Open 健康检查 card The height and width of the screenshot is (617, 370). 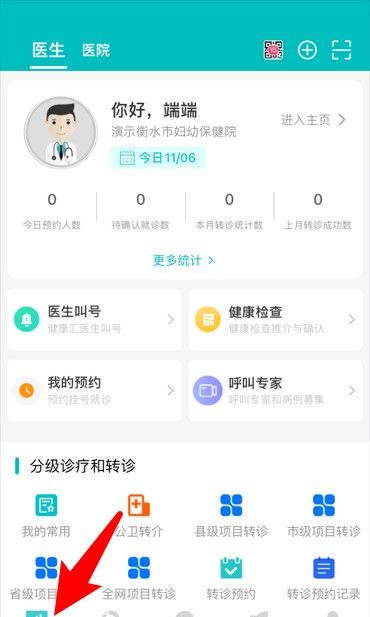pos(275,319)
